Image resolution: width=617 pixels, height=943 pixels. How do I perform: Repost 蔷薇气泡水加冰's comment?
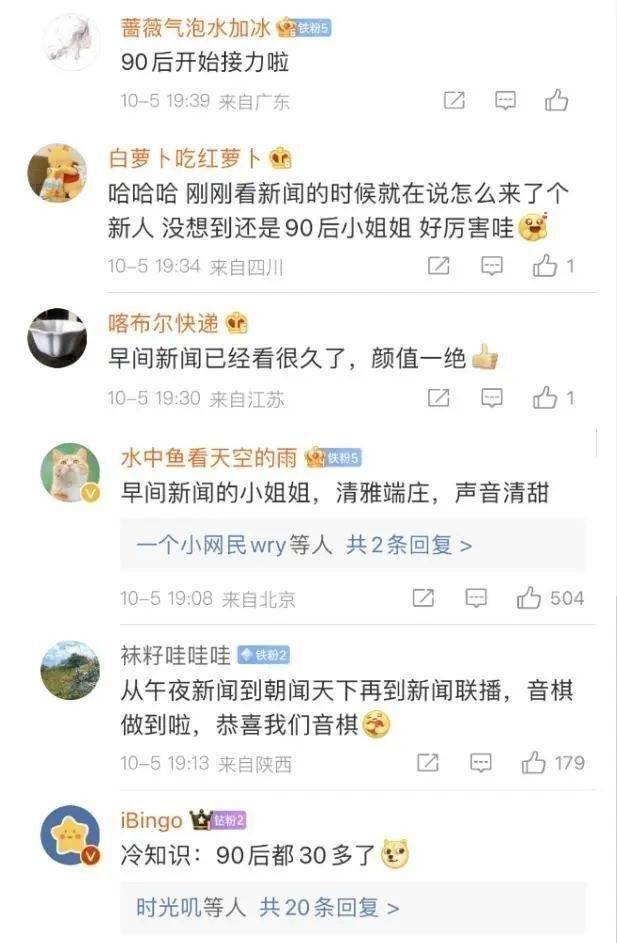(x=454, y=100)
